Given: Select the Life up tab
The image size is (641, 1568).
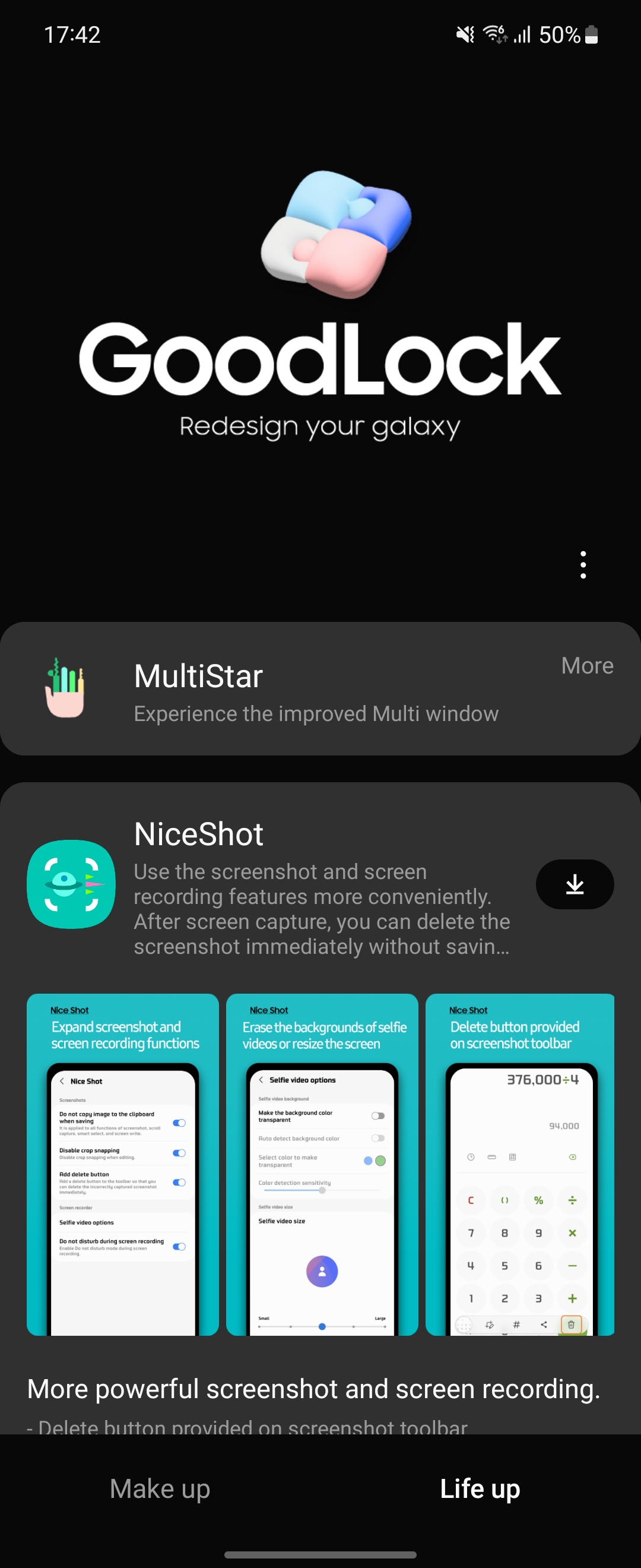Looking at the screenshot, I should click(480, 1489).
